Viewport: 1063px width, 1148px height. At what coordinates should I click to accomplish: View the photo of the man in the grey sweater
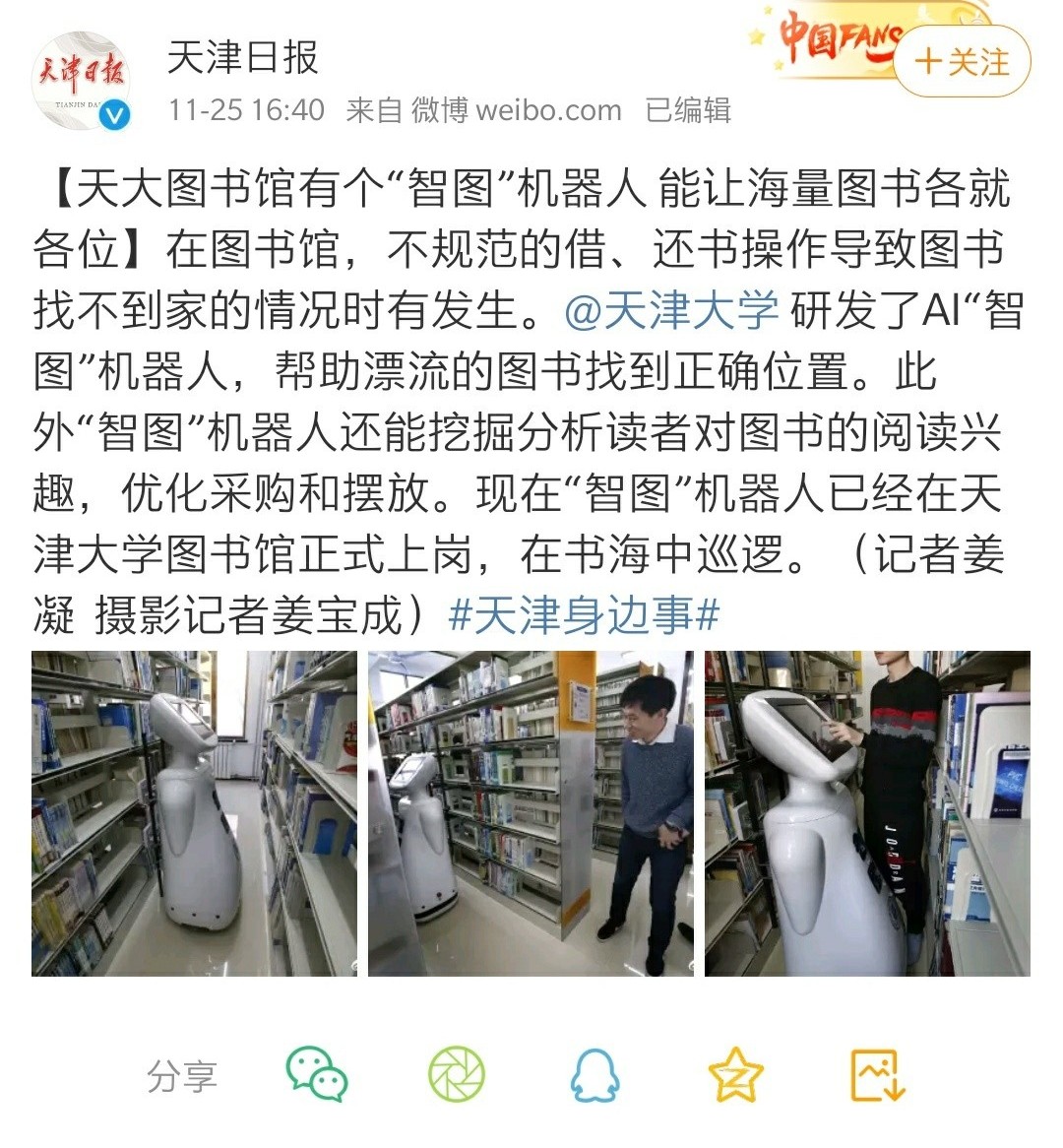[531, 813]
